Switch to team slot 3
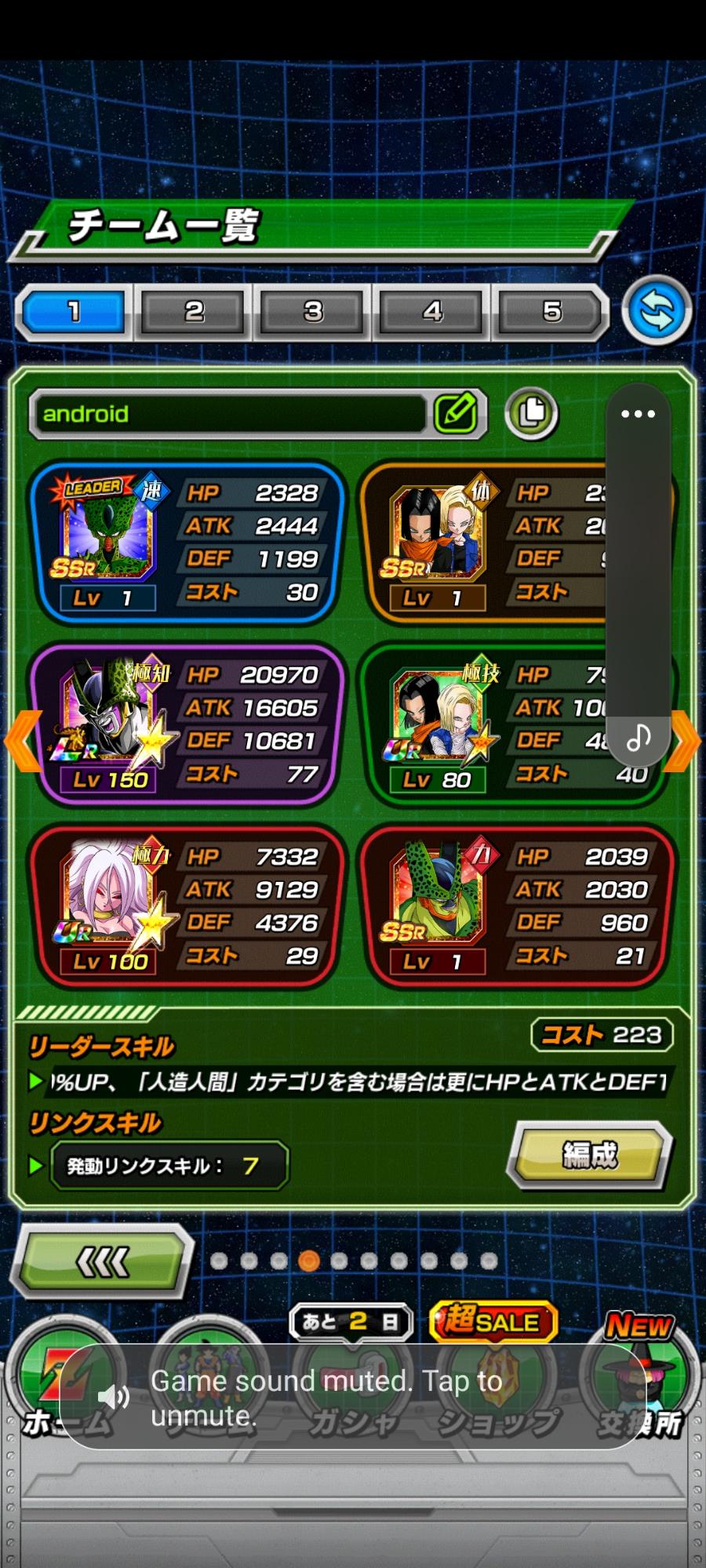This screenshot has height=1568, width=706. point(313,312)
